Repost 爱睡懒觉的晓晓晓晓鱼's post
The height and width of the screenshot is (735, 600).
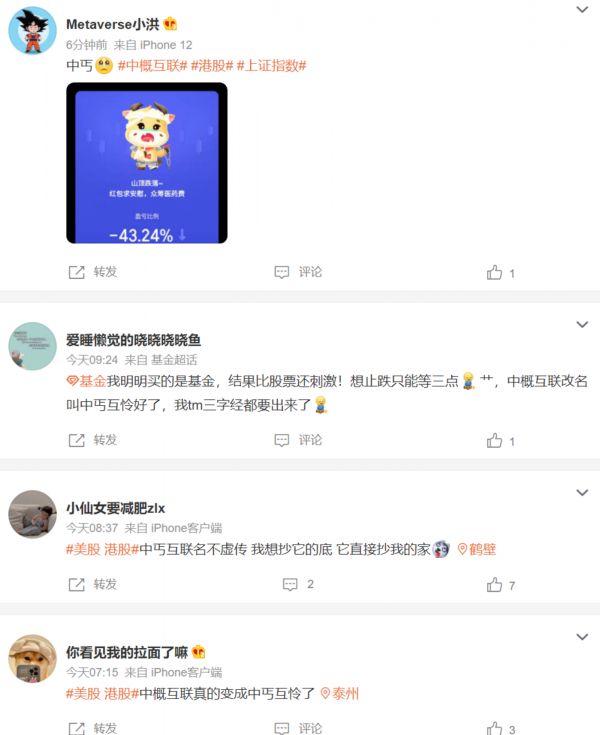[x=93, y=440]
